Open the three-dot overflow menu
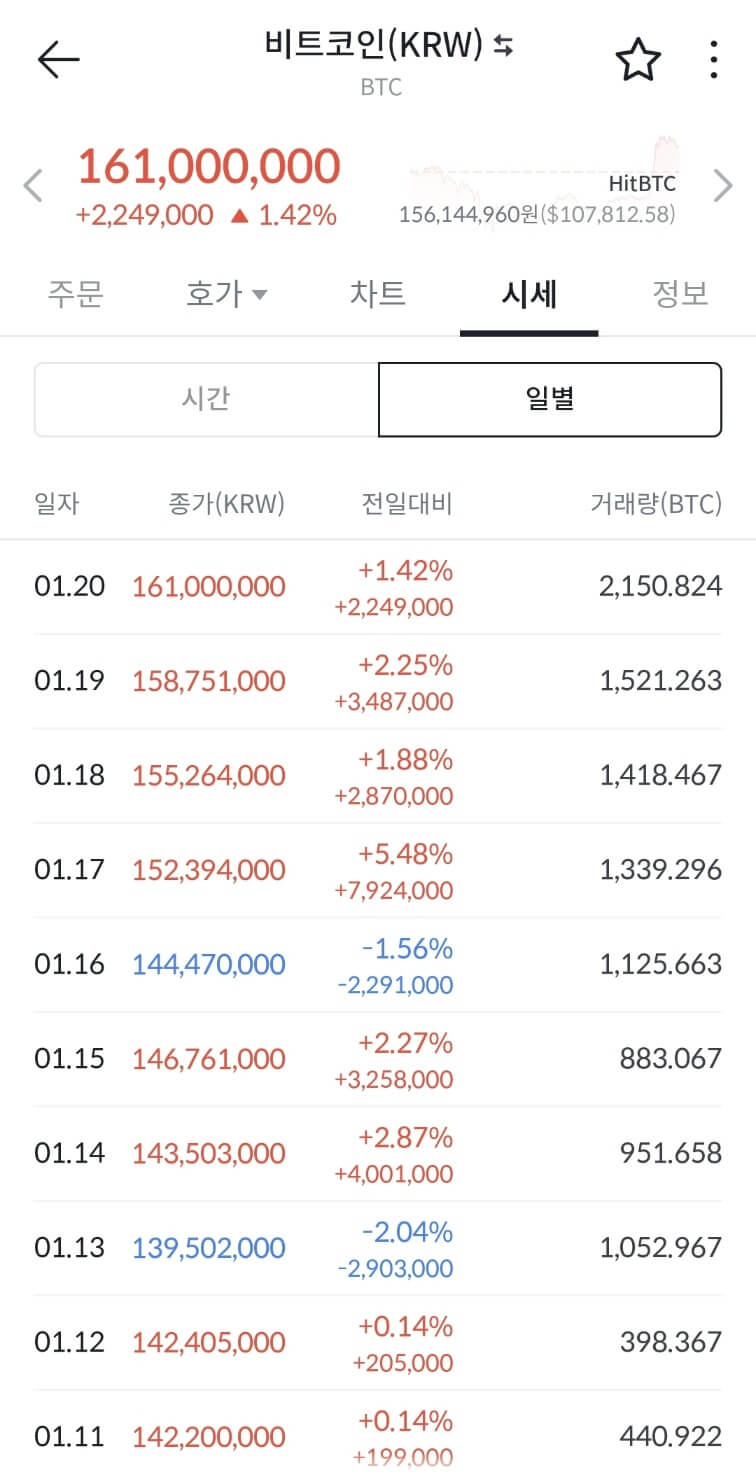This screenshot has width=756, height=1476. pyautogui.click(x=713, y=60)
